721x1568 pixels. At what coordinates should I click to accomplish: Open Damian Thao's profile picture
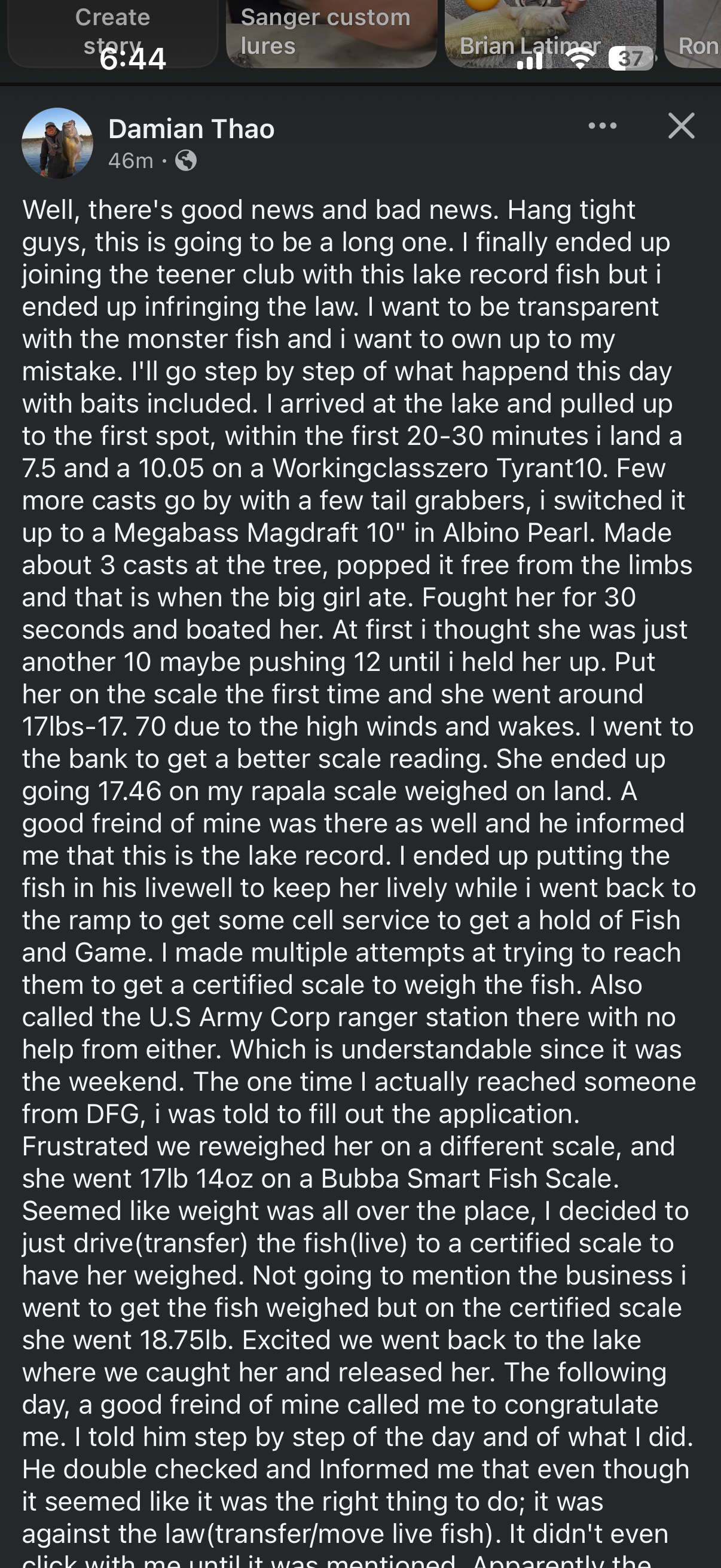(x=57, y=143)
